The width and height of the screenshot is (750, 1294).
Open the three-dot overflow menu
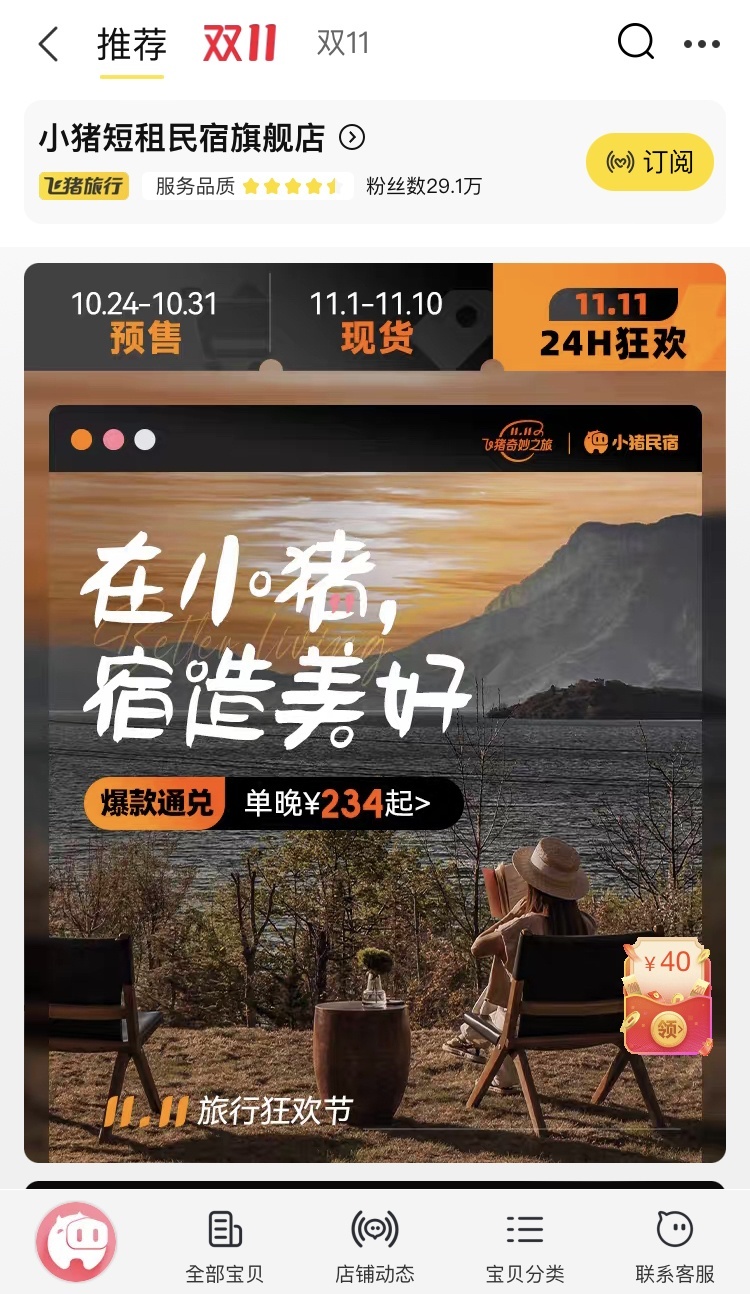click(x=701, y=44)
